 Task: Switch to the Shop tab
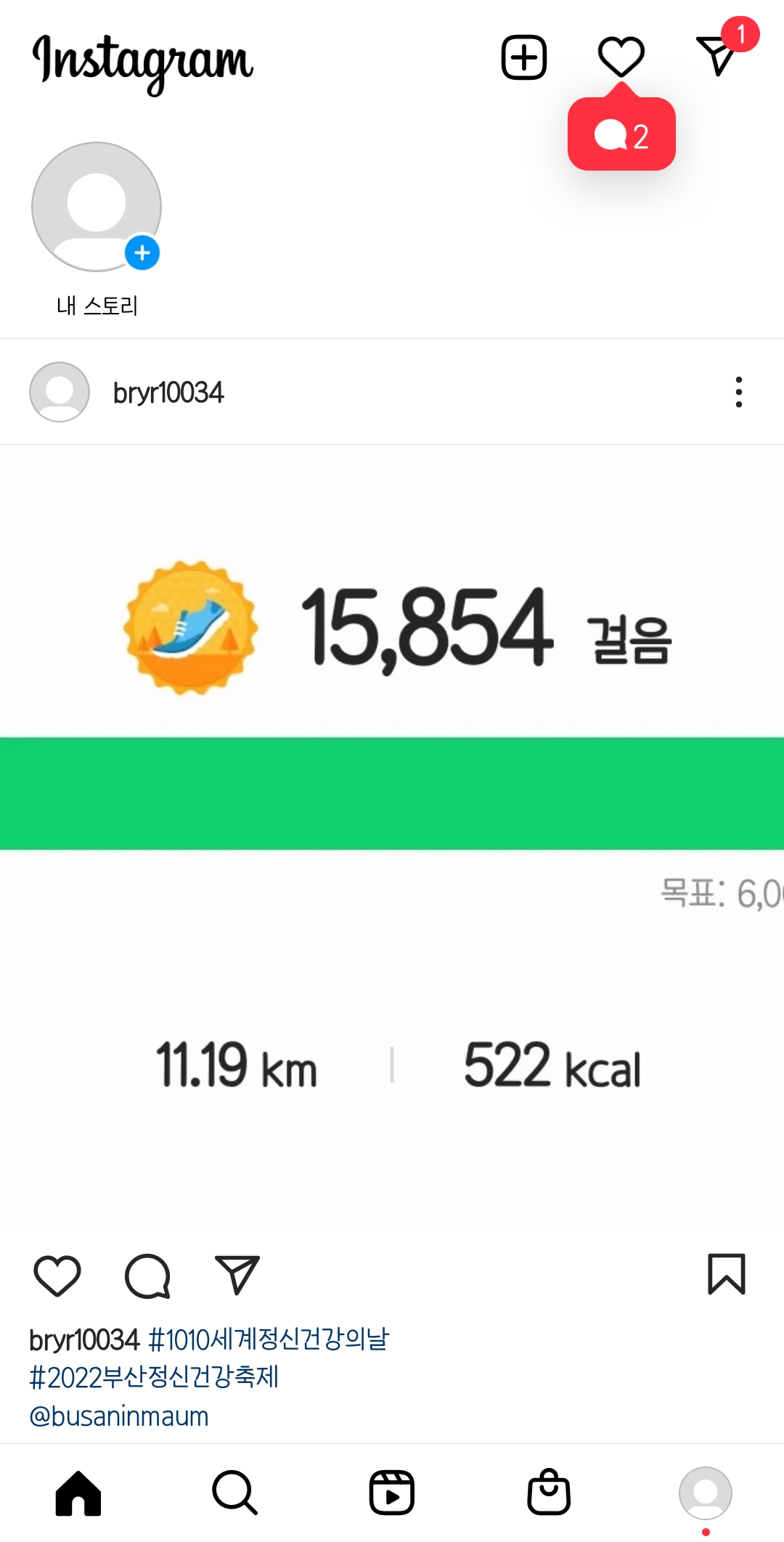[x=548, y=1493]
